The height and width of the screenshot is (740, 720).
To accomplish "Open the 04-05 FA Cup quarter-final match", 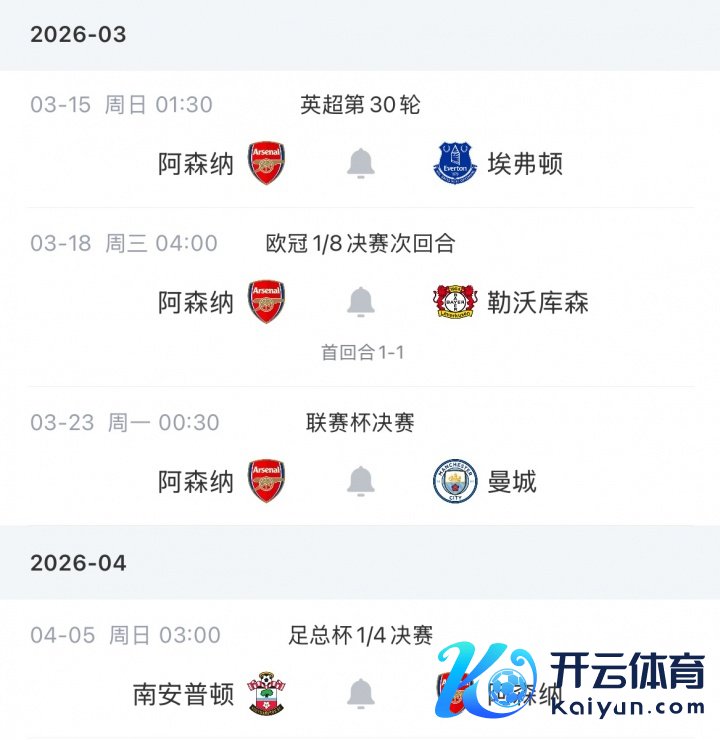I will (x=360, y=635).
